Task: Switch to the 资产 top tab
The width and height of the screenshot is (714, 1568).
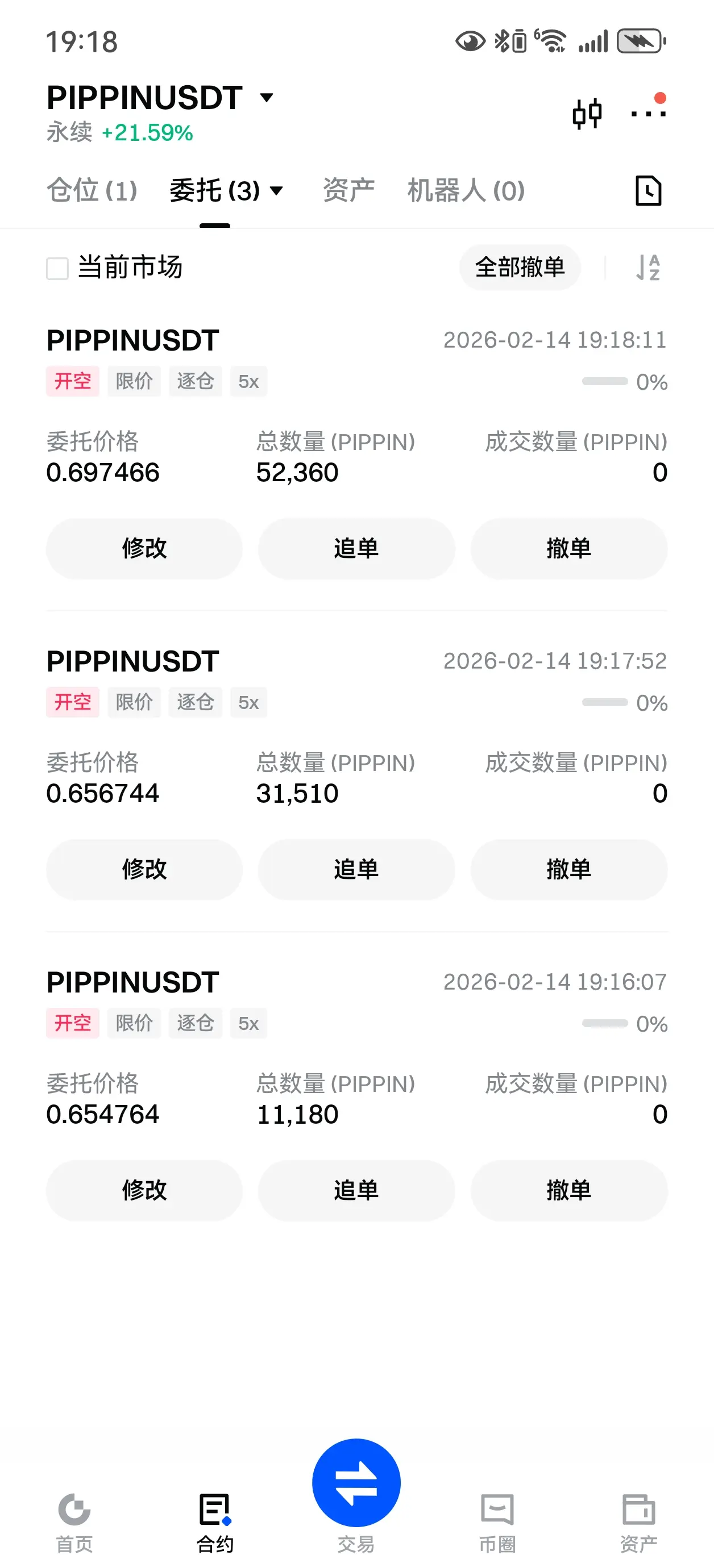Action: 348,190
